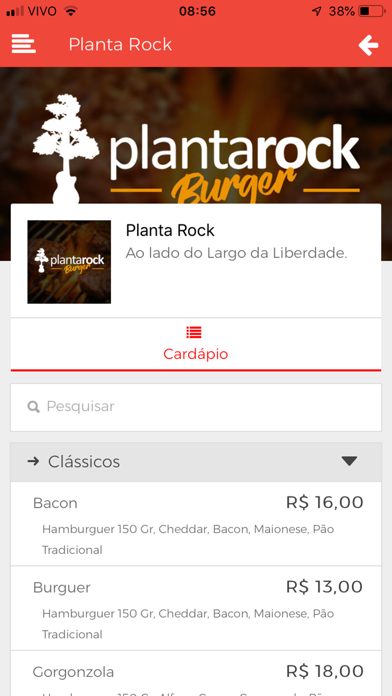This screenshot has height=696, width=392.
Task: Select the Cardápio tab
Action: (196, 344)
